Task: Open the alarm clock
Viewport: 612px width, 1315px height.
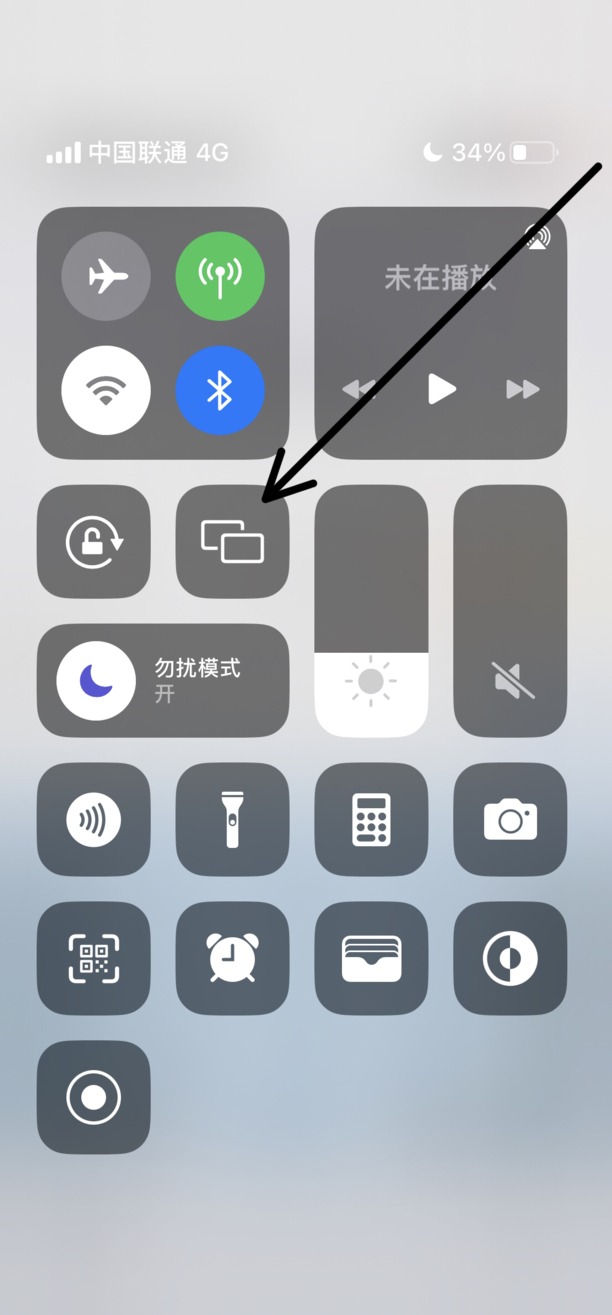Action: (232, 959)
